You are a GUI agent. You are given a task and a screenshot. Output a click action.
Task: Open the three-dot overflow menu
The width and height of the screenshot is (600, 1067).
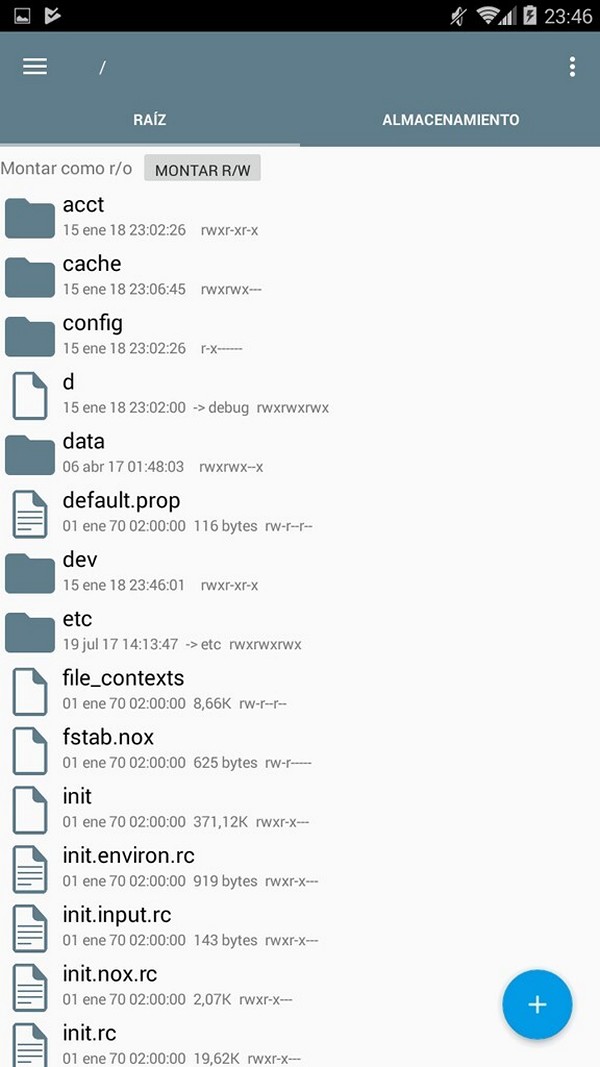(x=572, y=67)
